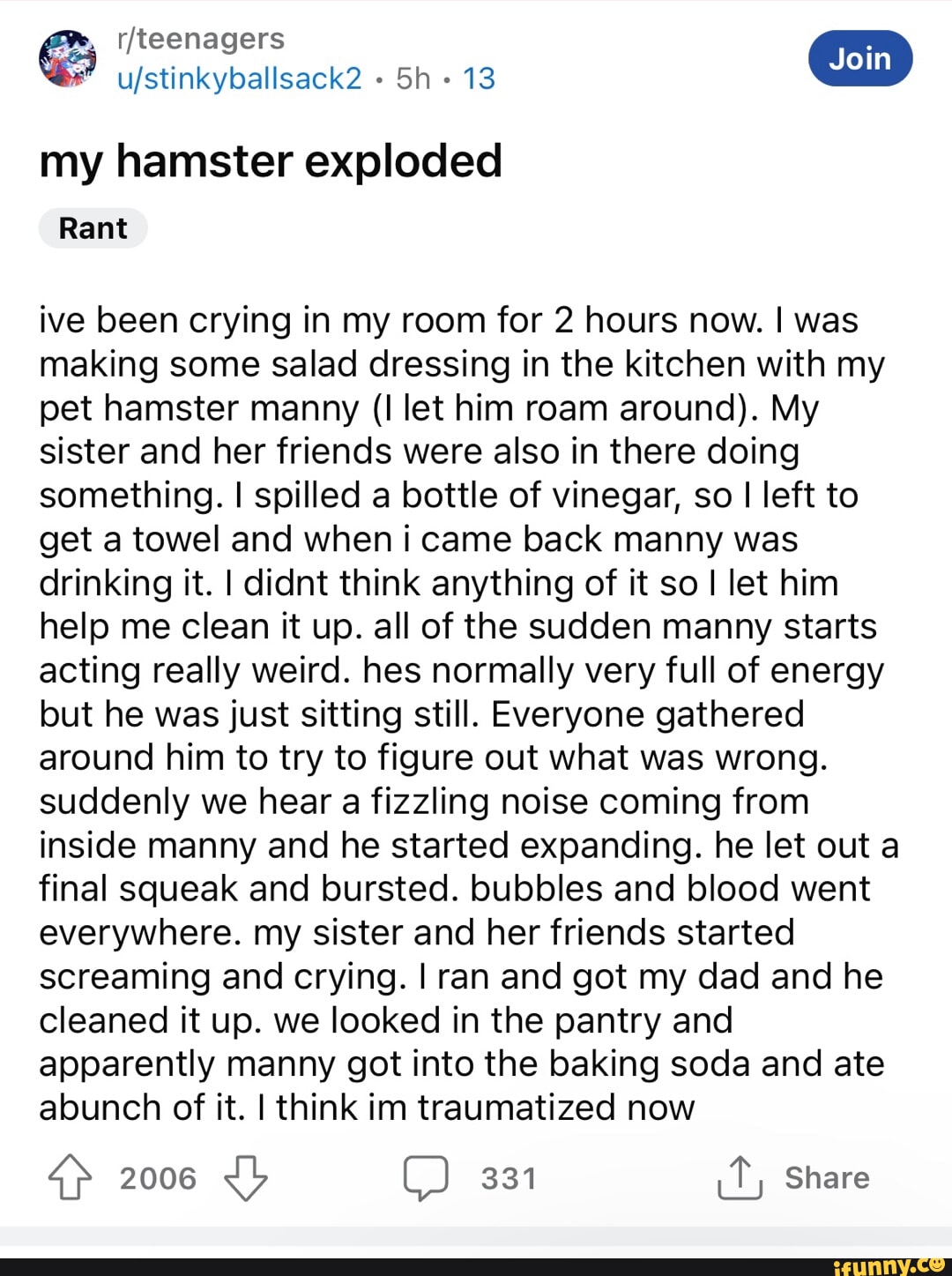Open u/stinkyballsack2's profile
This screenshot has height=1276, width=952.
(x=239, y=78)
